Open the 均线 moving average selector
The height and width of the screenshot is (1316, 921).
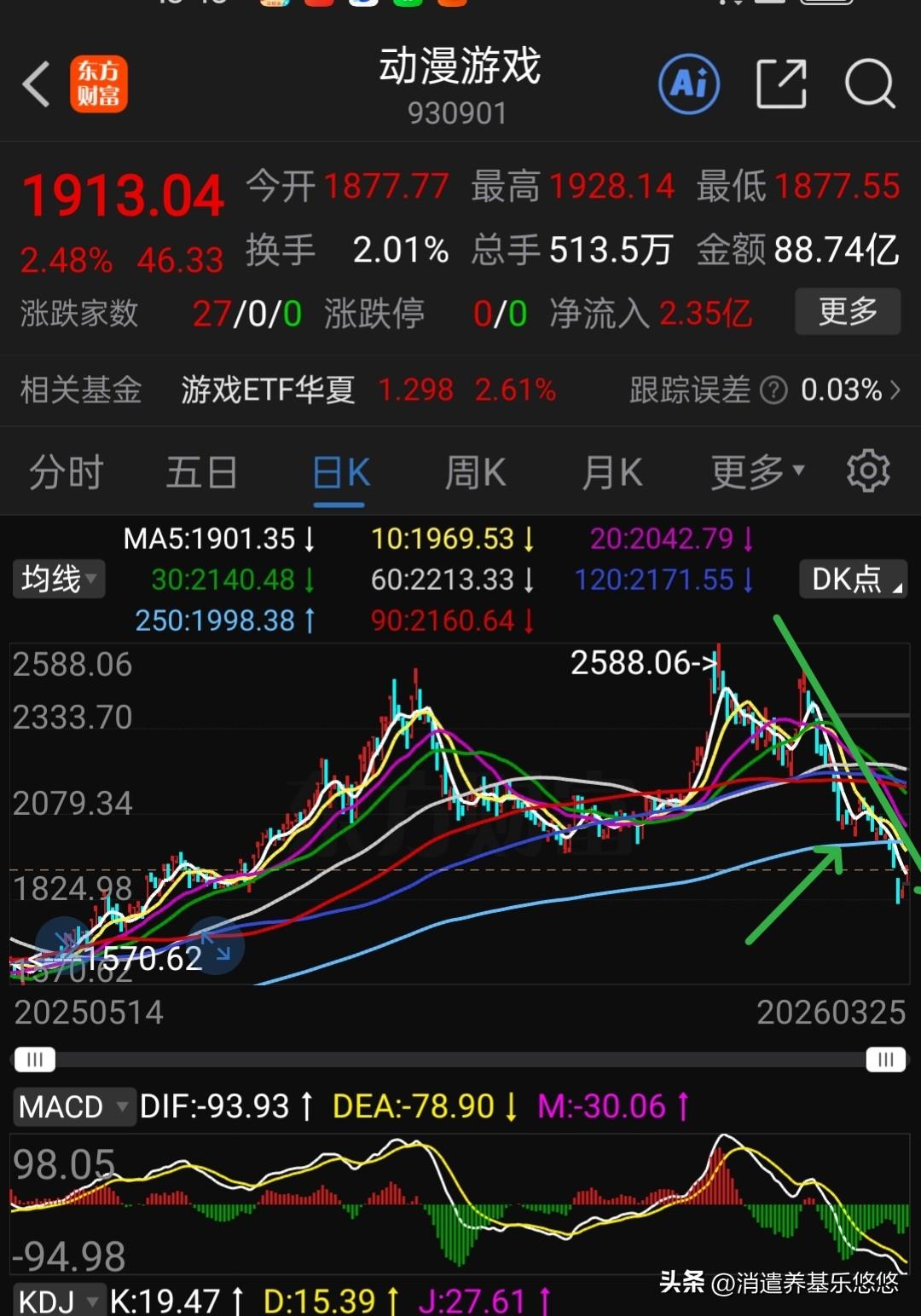point(56,579)
